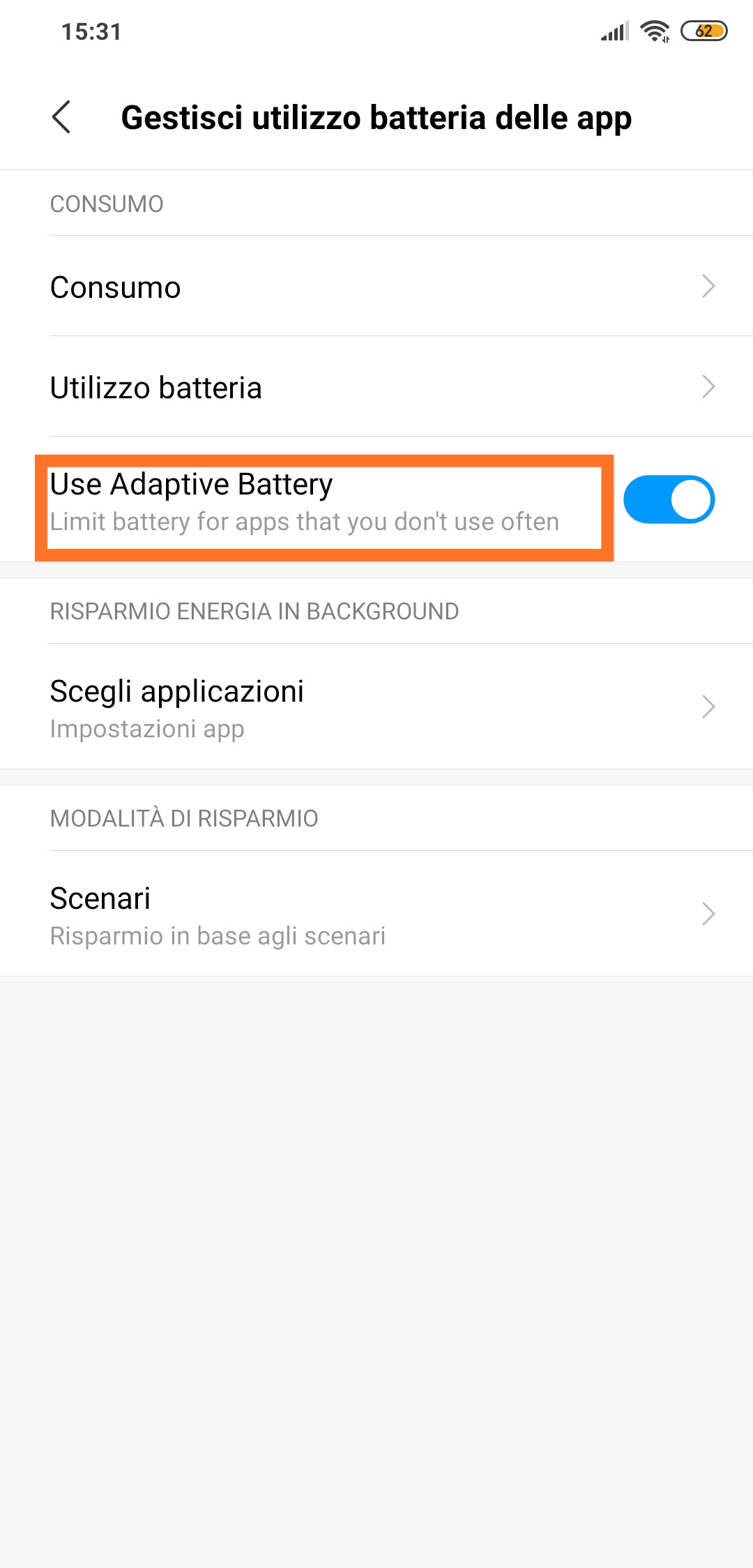Open Scenari battery saving options
753x1568 pixels.
click(376, 914)
